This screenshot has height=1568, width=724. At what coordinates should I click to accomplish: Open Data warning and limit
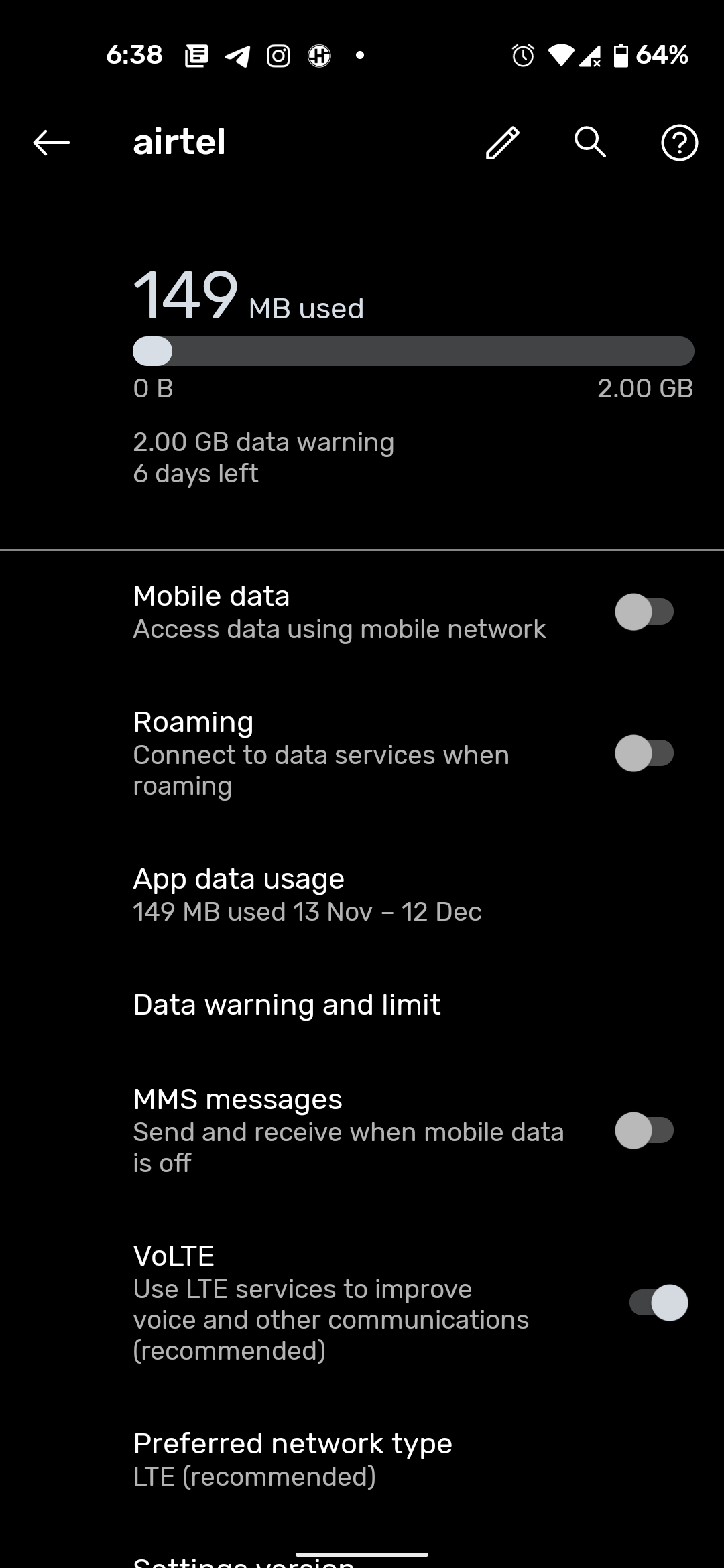click(x=287, y=1005)
